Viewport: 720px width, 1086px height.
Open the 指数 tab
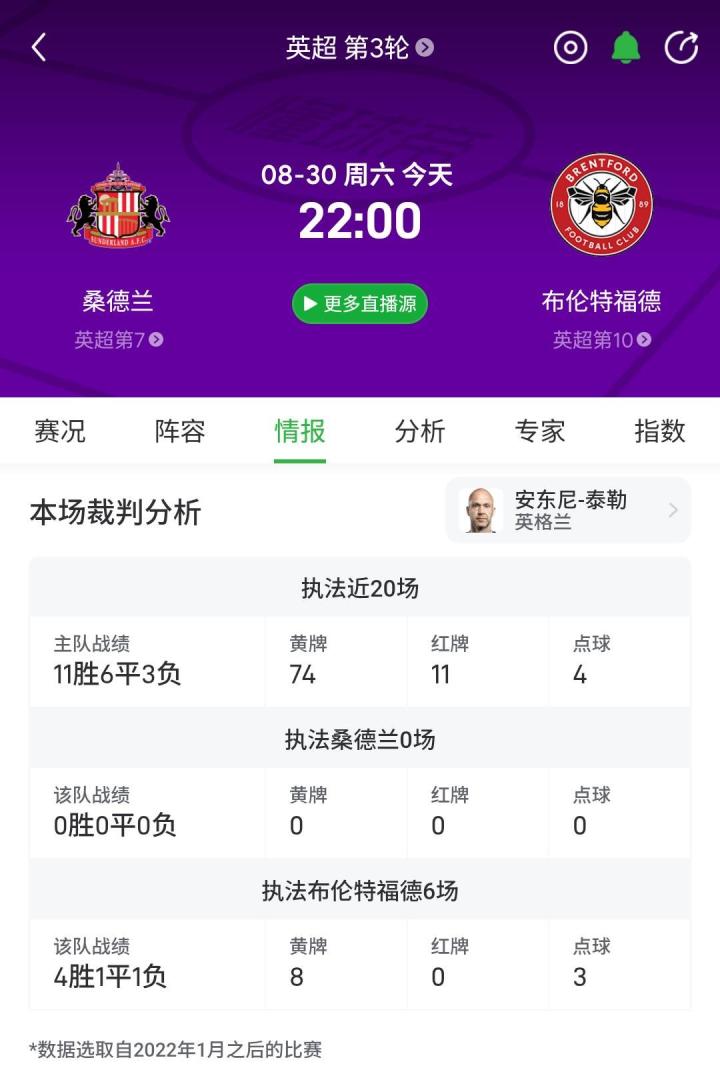pos(660,431)
